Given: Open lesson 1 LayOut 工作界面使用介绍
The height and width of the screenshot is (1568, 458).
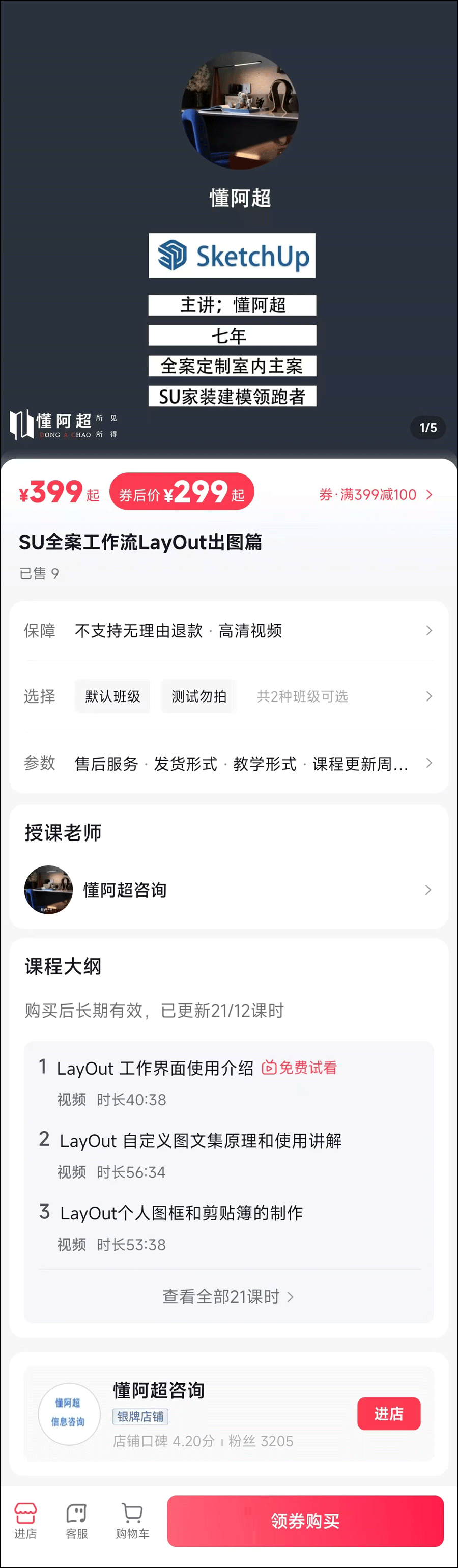Looking at the screenshot, I should point(155,1068).
